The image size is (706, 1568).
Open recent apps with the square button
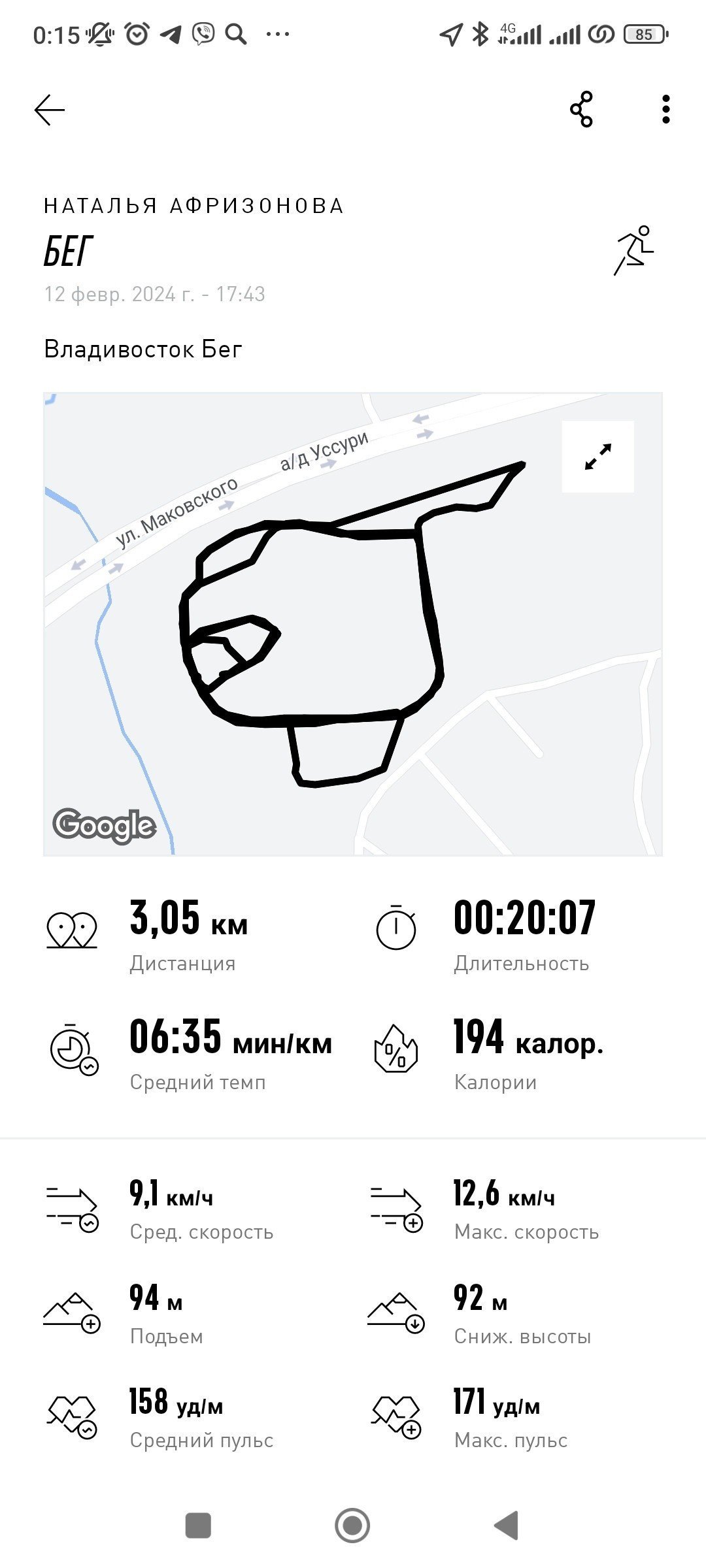(198, 1526)
